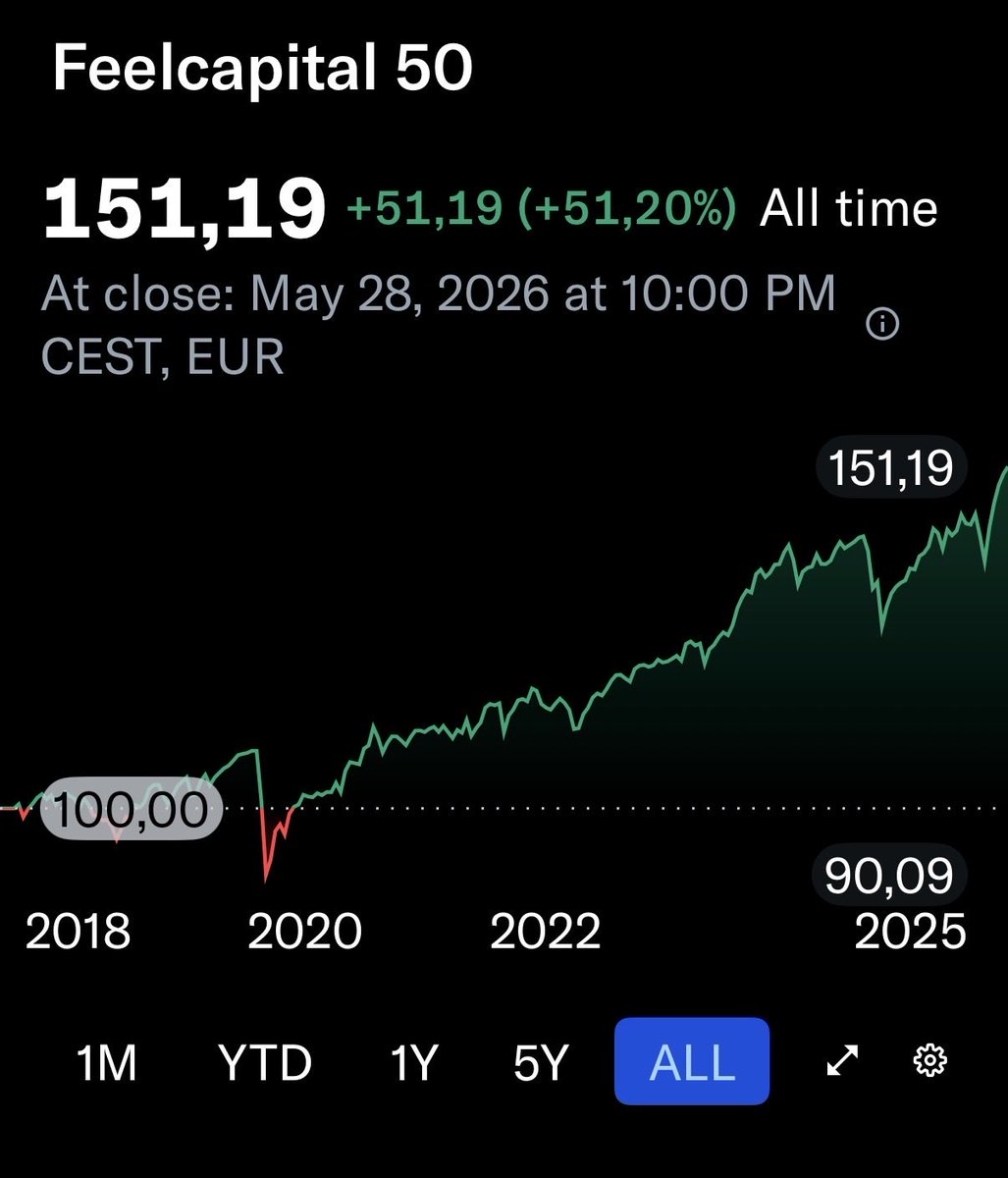Open chart settings gear
The image size is (1008, 1178).
pos(928,1060)
